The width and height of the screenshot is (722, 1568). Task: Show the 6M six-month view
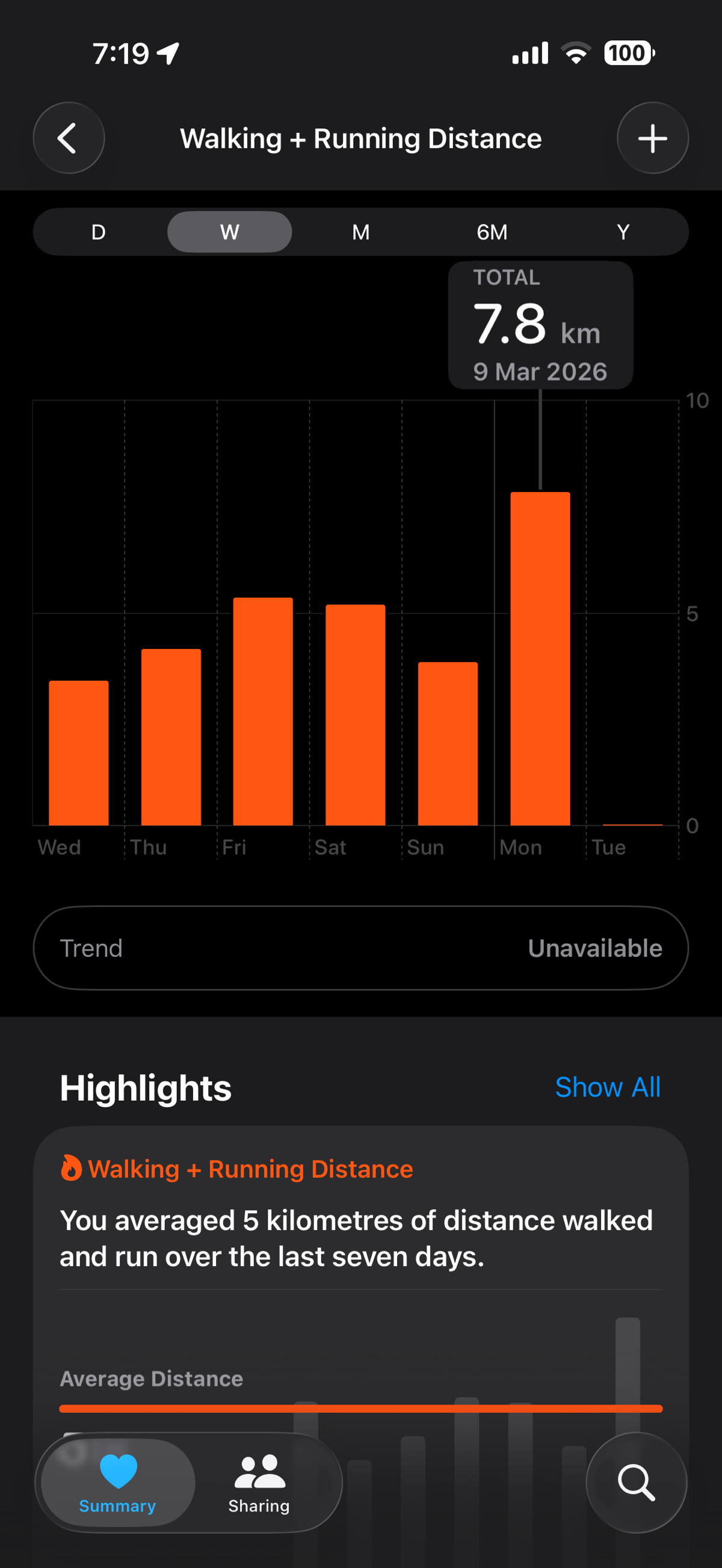(x=492, y=232)
